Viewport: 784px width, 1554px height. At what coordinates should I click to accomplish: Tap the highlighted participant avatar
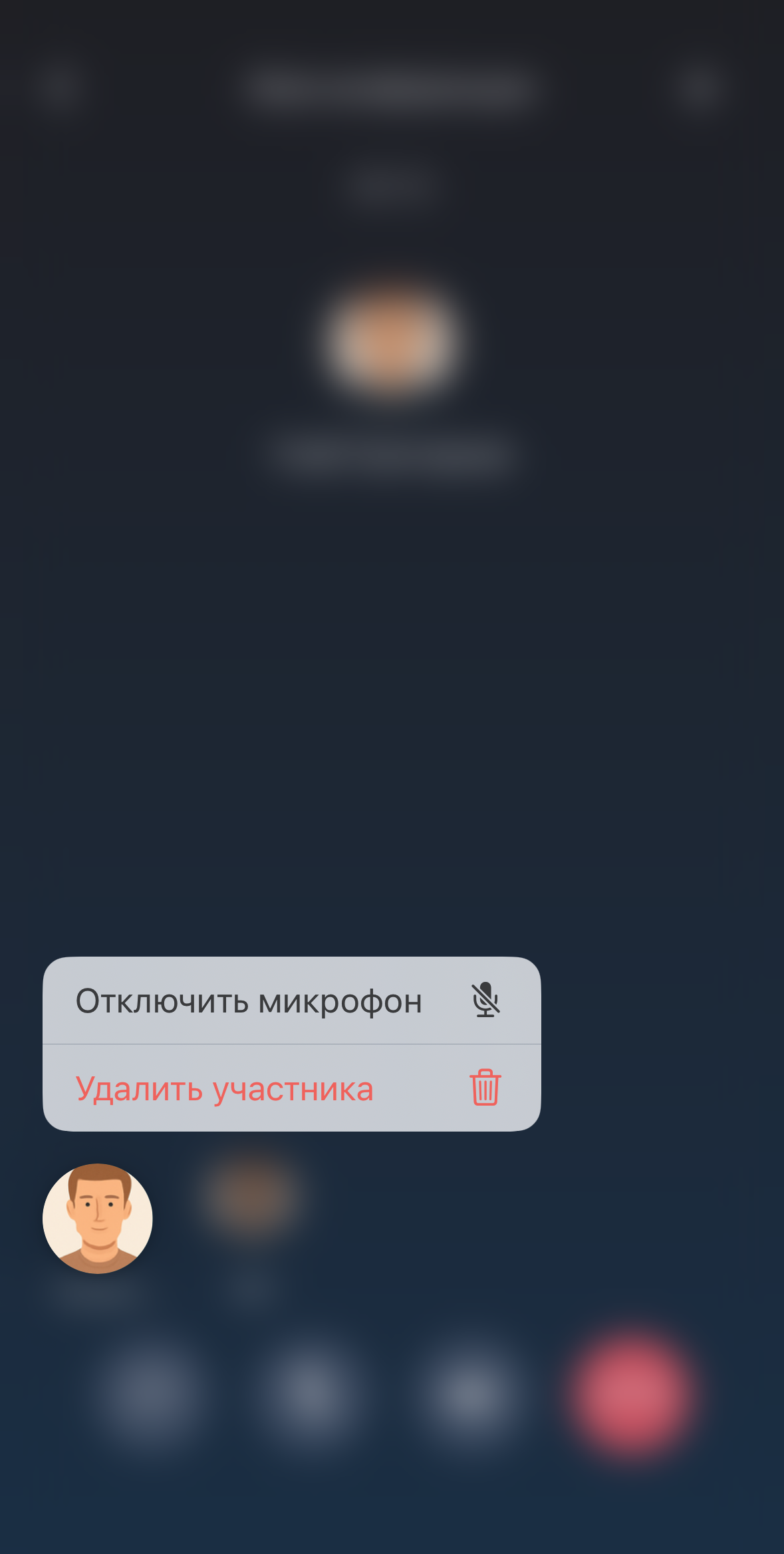click(x=98, y=1219)
